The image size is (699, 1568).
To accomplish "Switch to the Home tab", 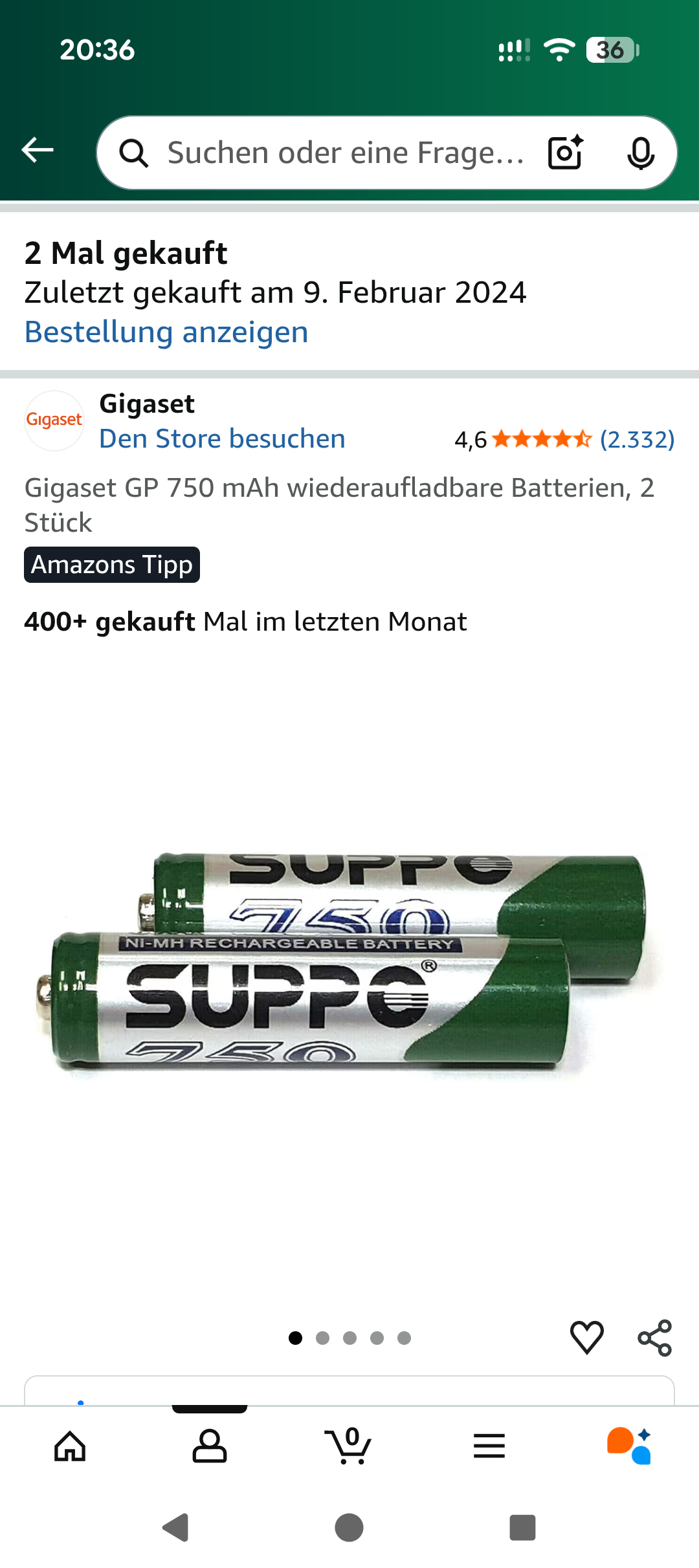I will pos(70,1446).
